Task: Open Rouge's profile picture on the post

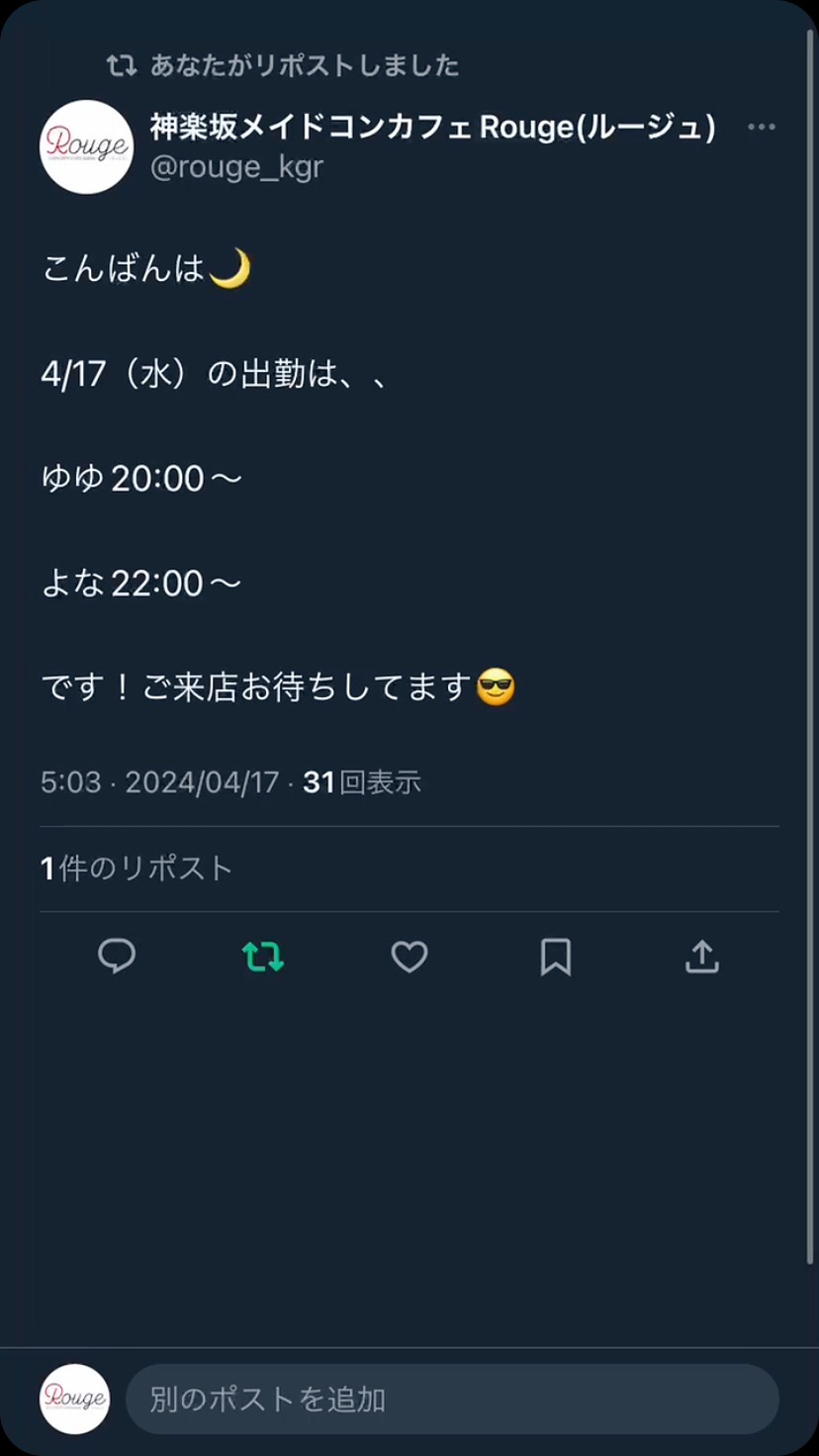Action: (x=86, y=146)
